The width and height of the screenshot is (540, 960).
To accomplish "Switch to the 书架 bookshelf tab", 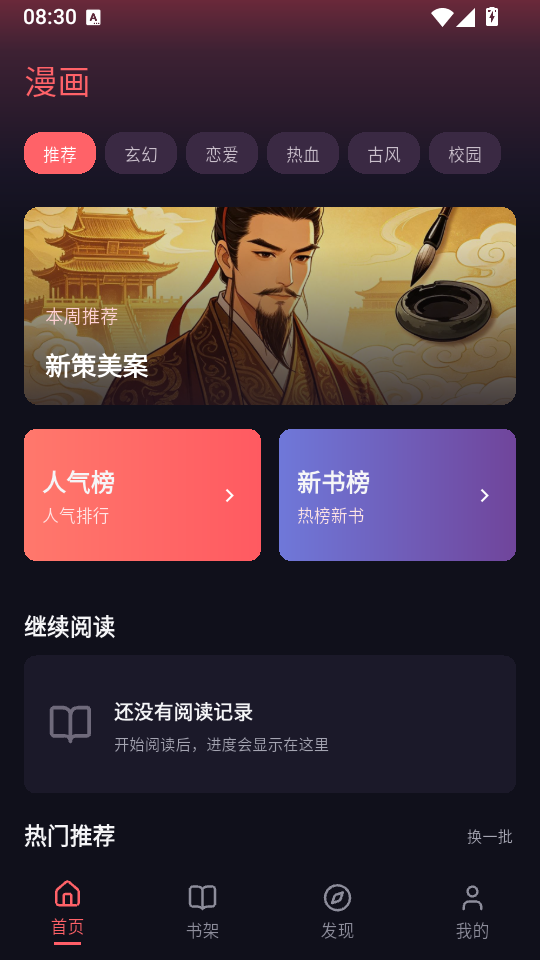I will coord(203,911).
